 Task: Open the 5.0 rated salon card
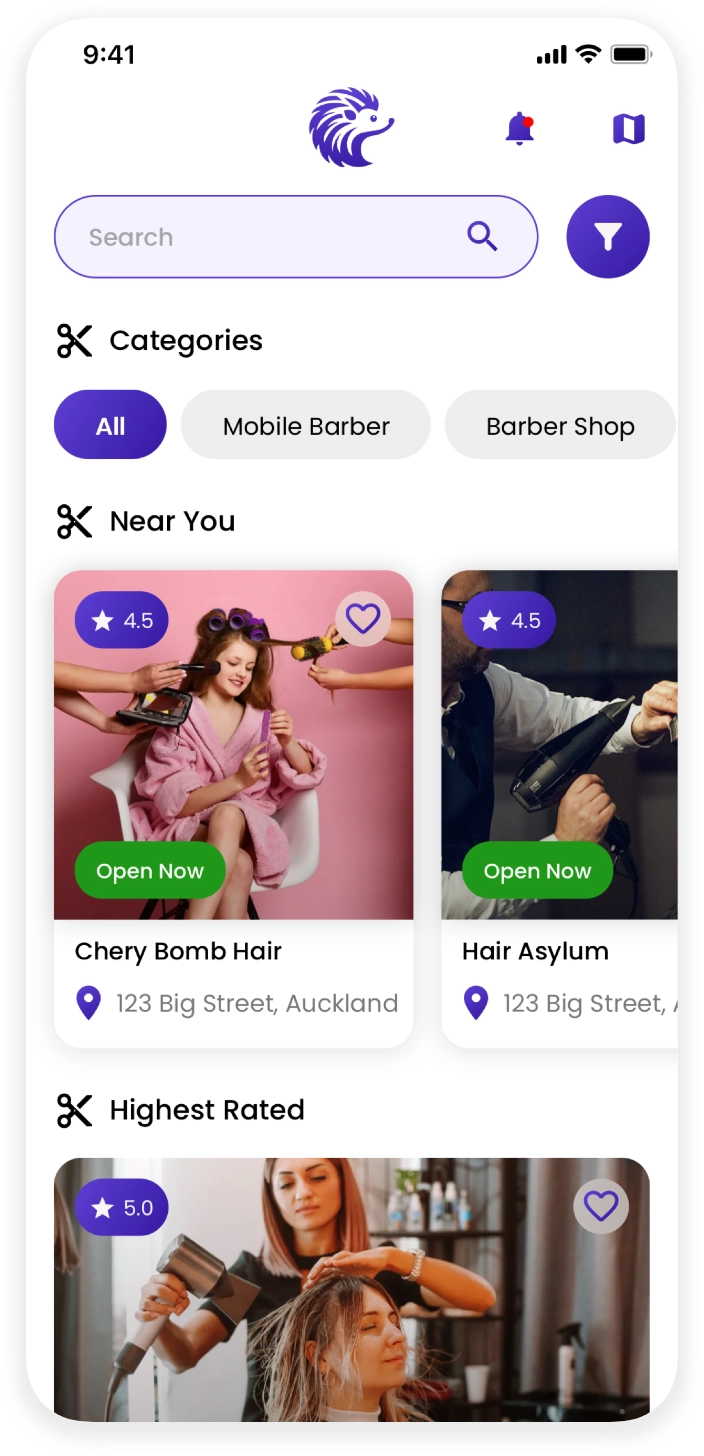(351, 1300)
